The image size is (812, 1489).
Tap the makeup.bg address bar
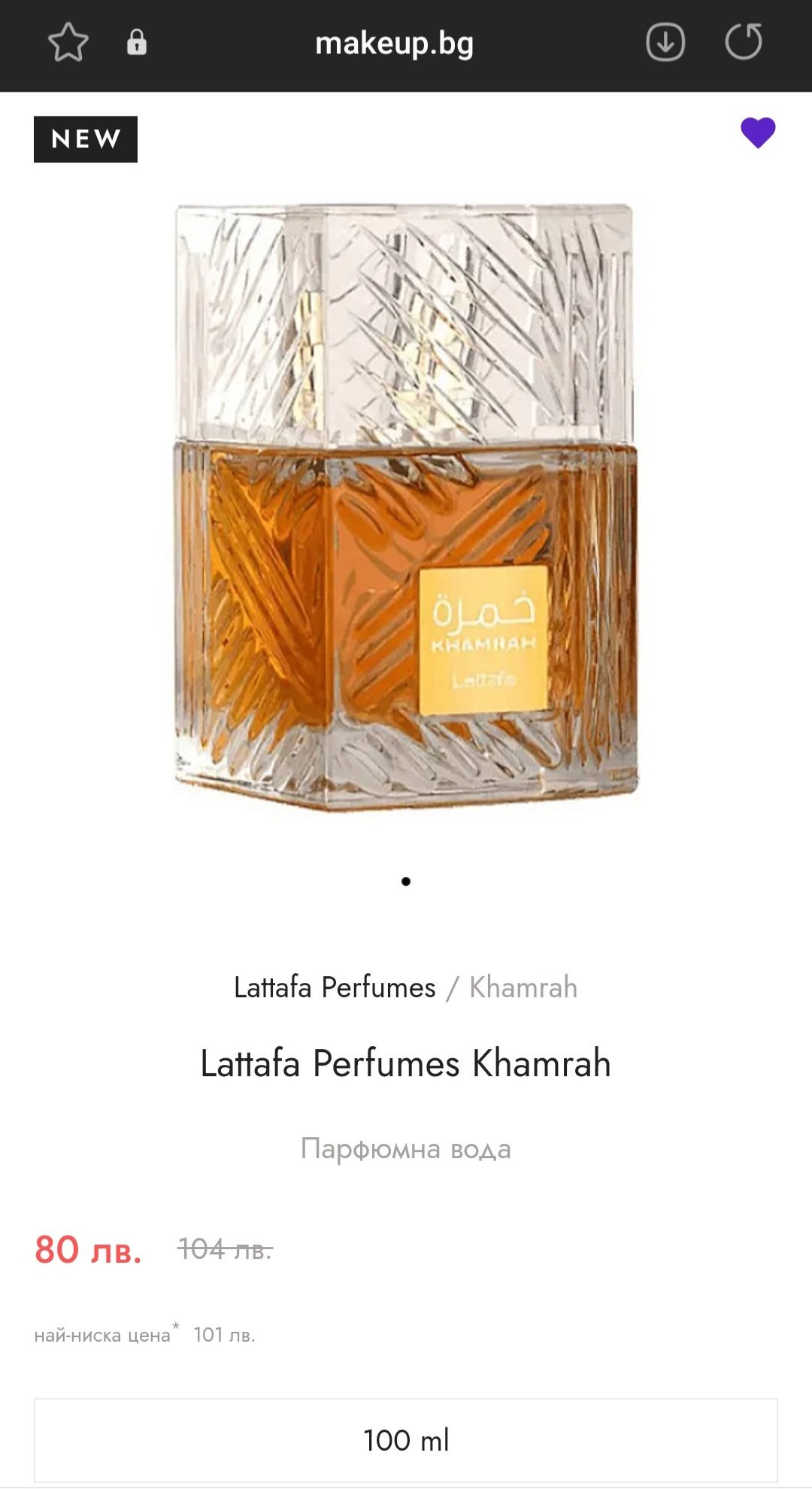[x=394, y=44]
